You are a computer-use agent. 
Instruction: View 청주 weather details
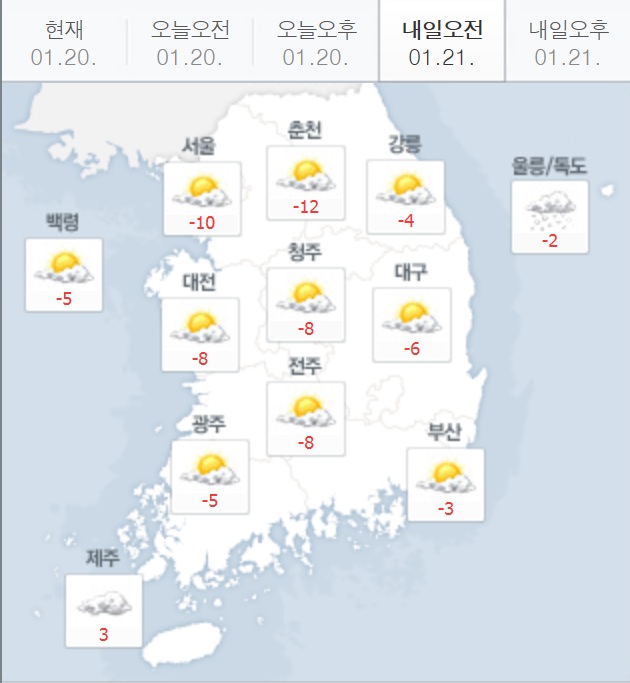306,304
